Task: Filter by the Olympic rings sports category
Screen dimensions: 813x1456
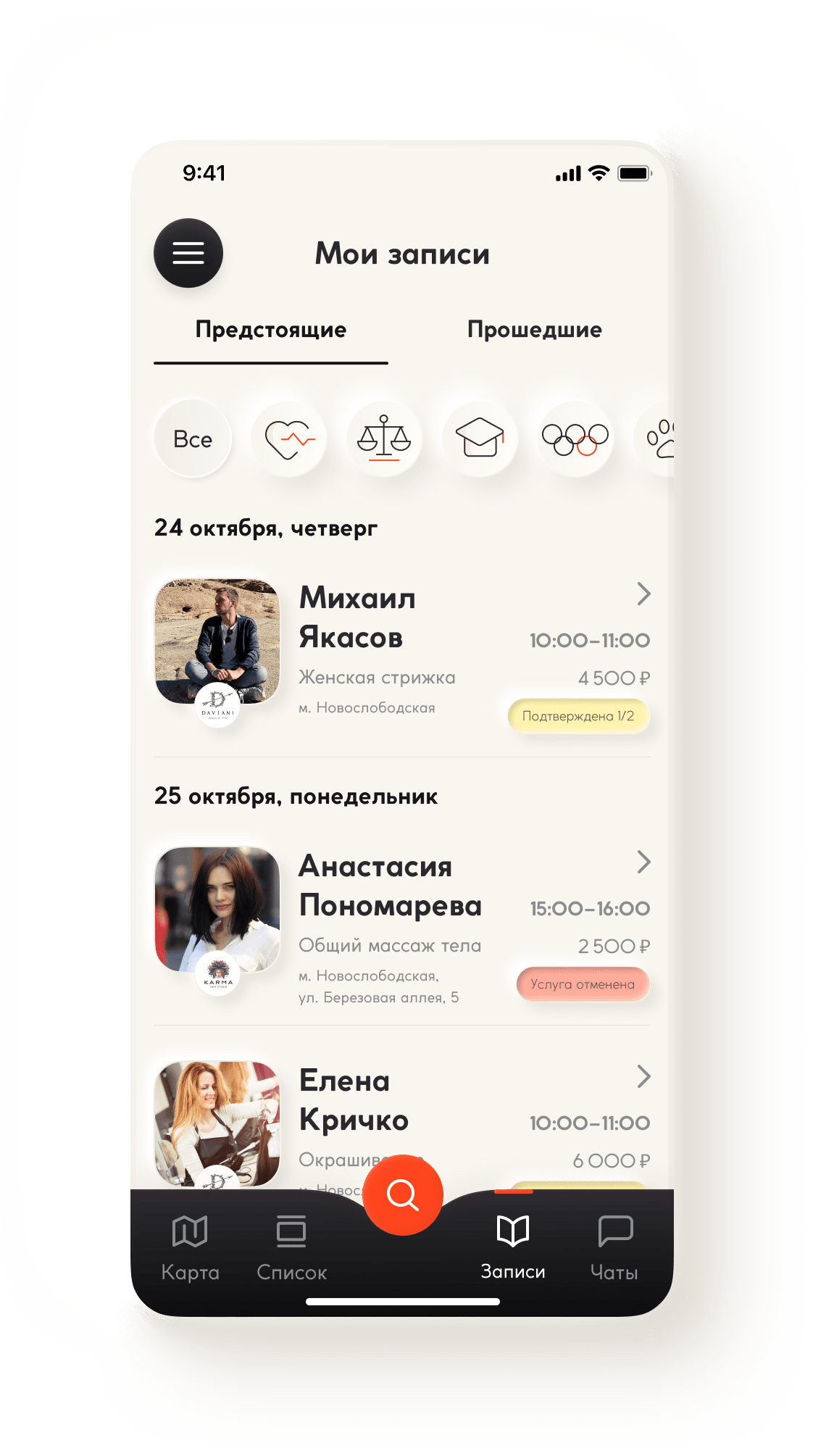Action: click(x=575, y=439)
